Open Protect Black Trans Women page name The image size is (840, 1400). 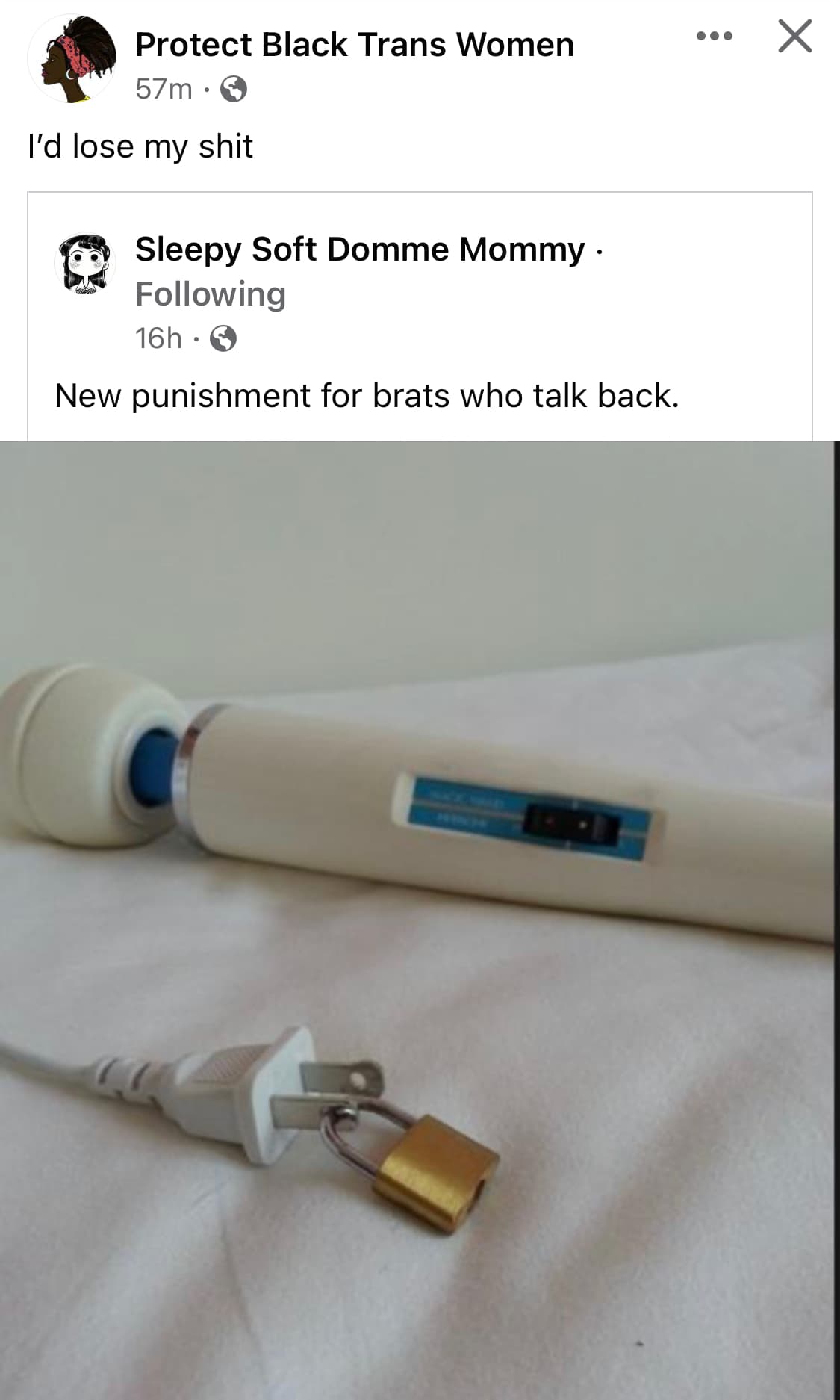(355, 45)
